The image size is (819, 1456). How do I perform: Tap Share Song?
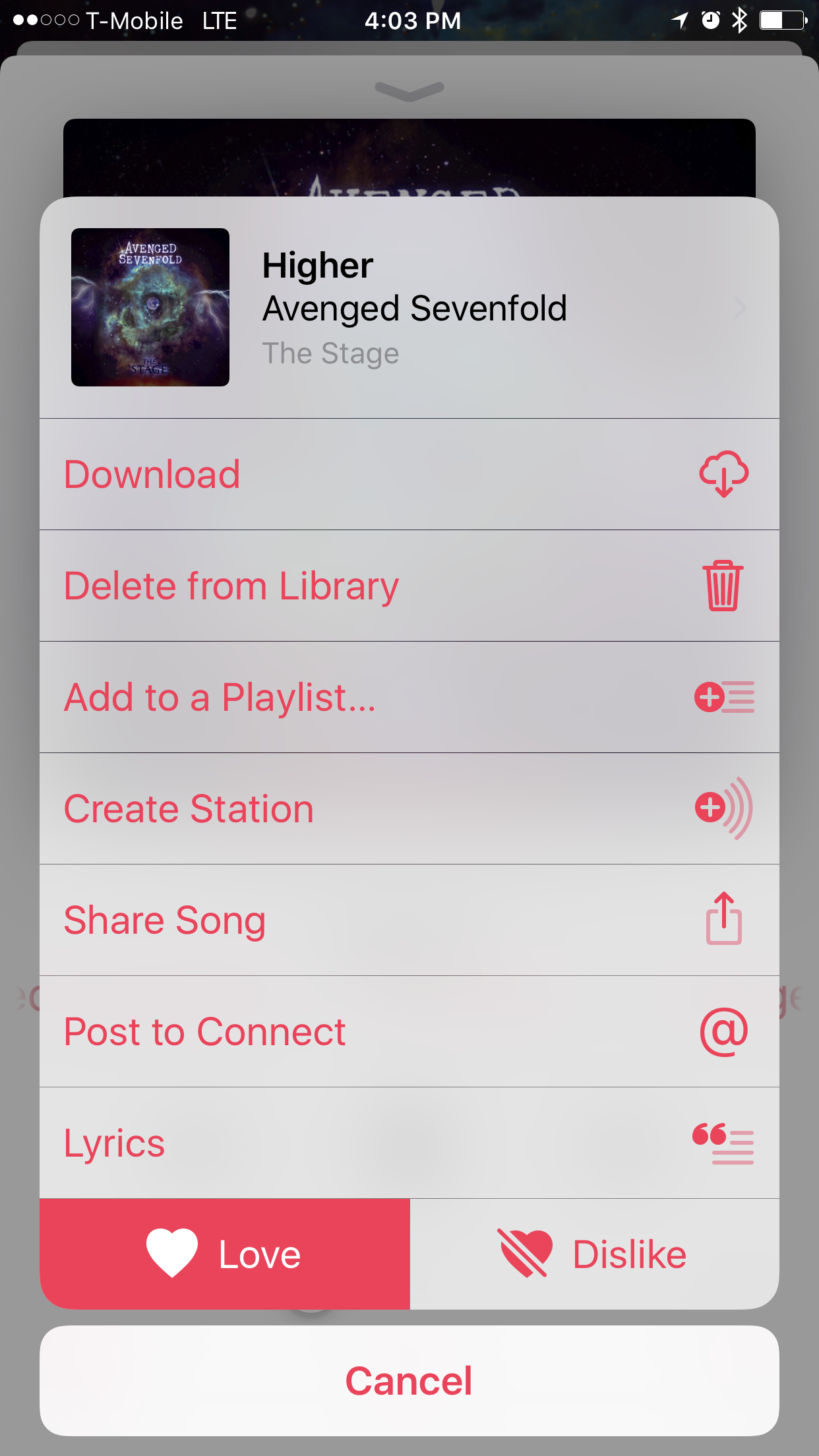coord(409,920)
